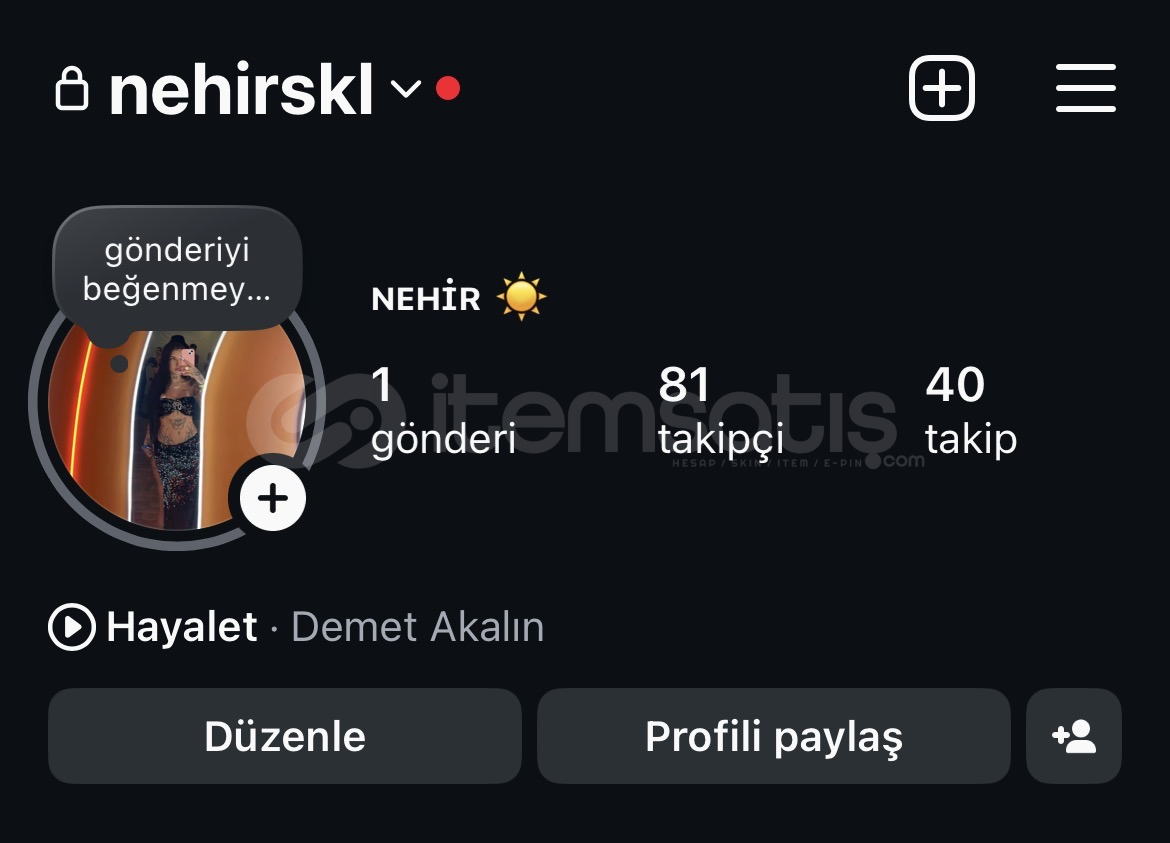
Task: View the 40 takip following list
Action: point(970,411)
